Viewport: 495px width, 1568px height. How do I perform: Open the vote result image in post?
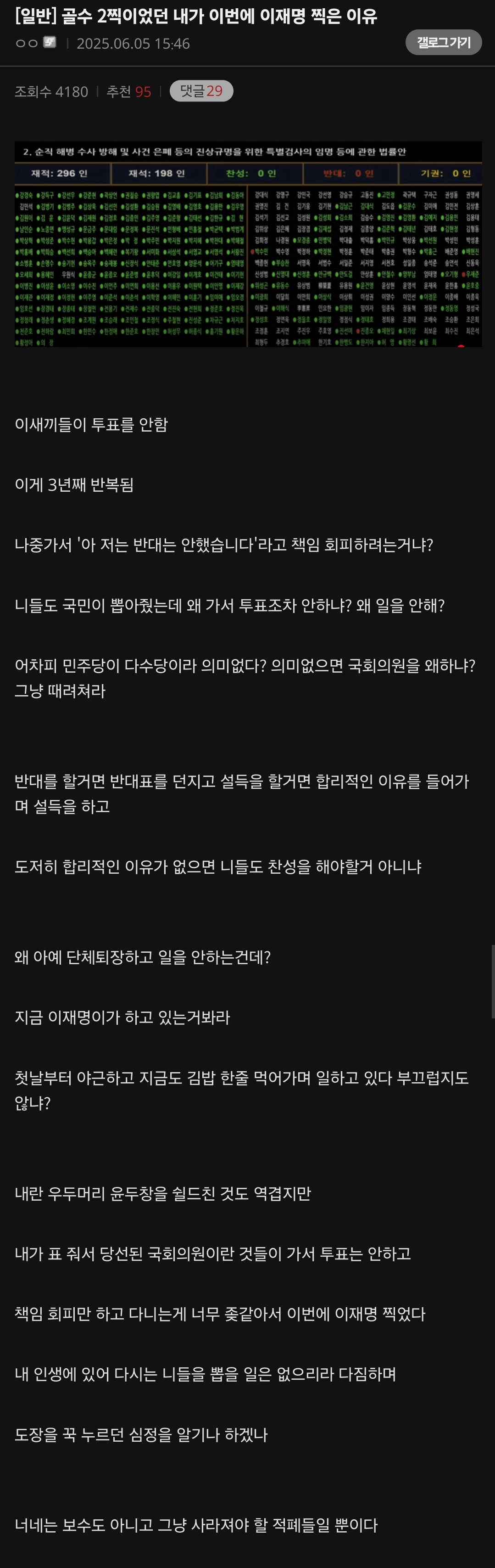(x=248, y=244)
